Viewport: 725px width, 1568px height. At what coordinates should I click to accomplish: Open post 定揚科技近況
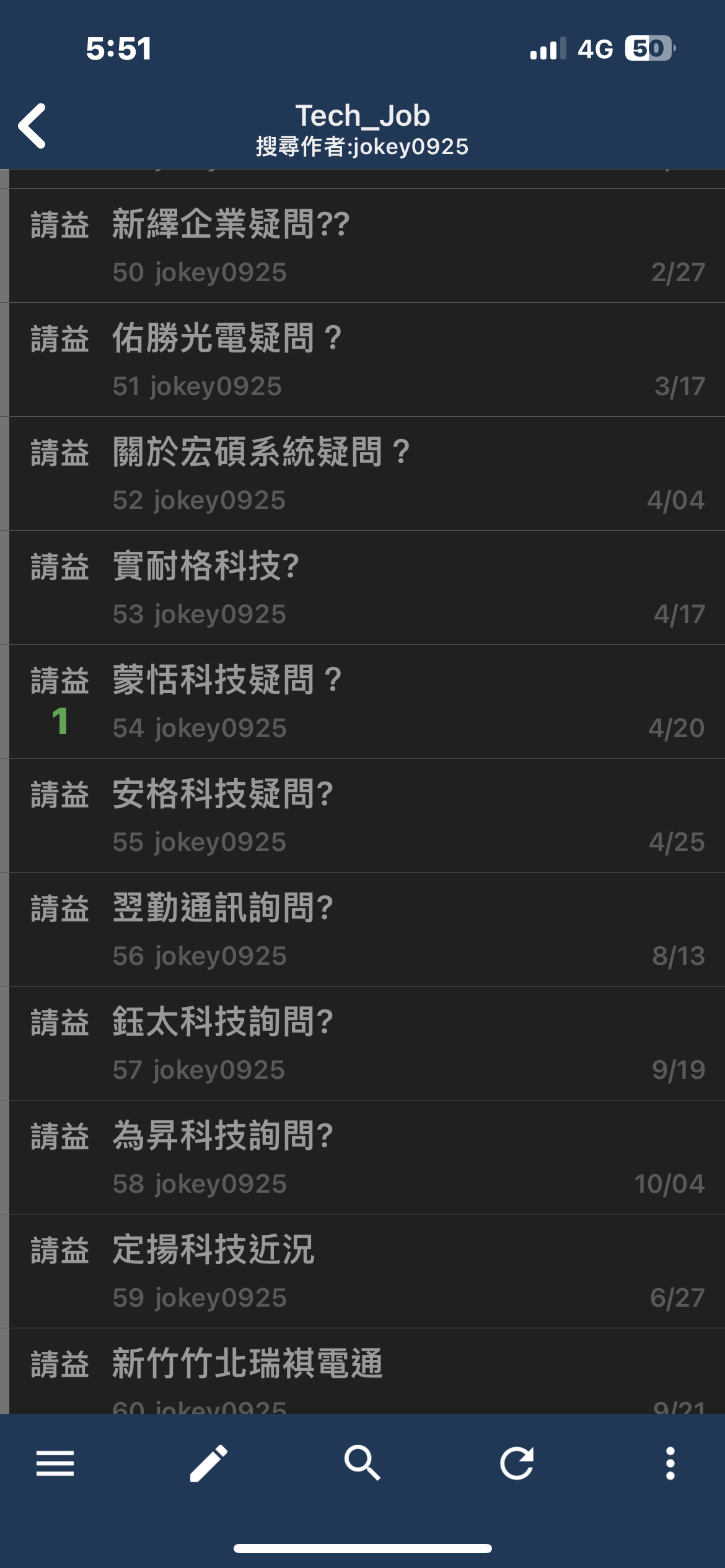click(x=367, y=1271)
